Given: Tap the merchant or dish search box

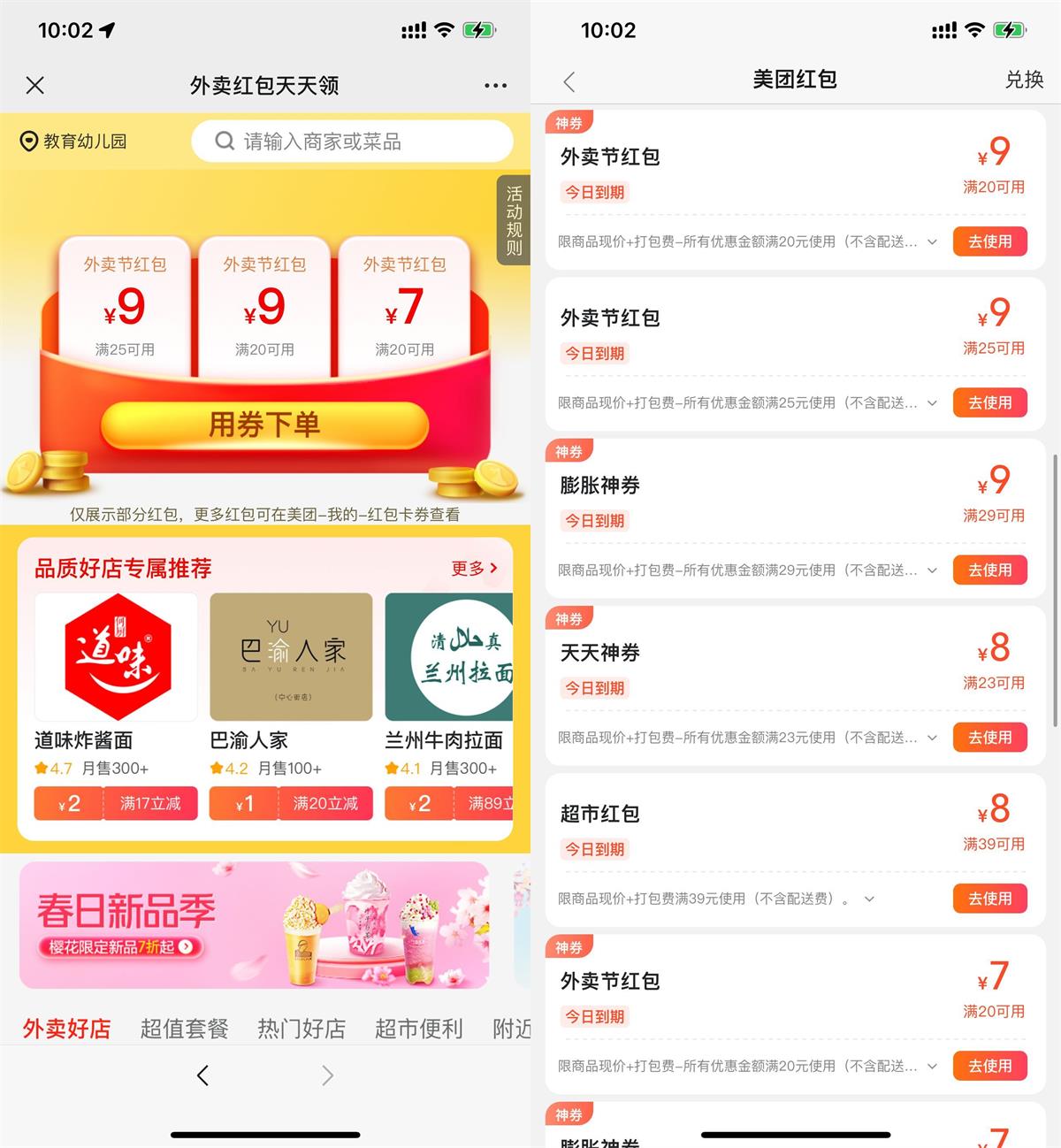Looking at the screenshot, I should (x=352, y=142).
